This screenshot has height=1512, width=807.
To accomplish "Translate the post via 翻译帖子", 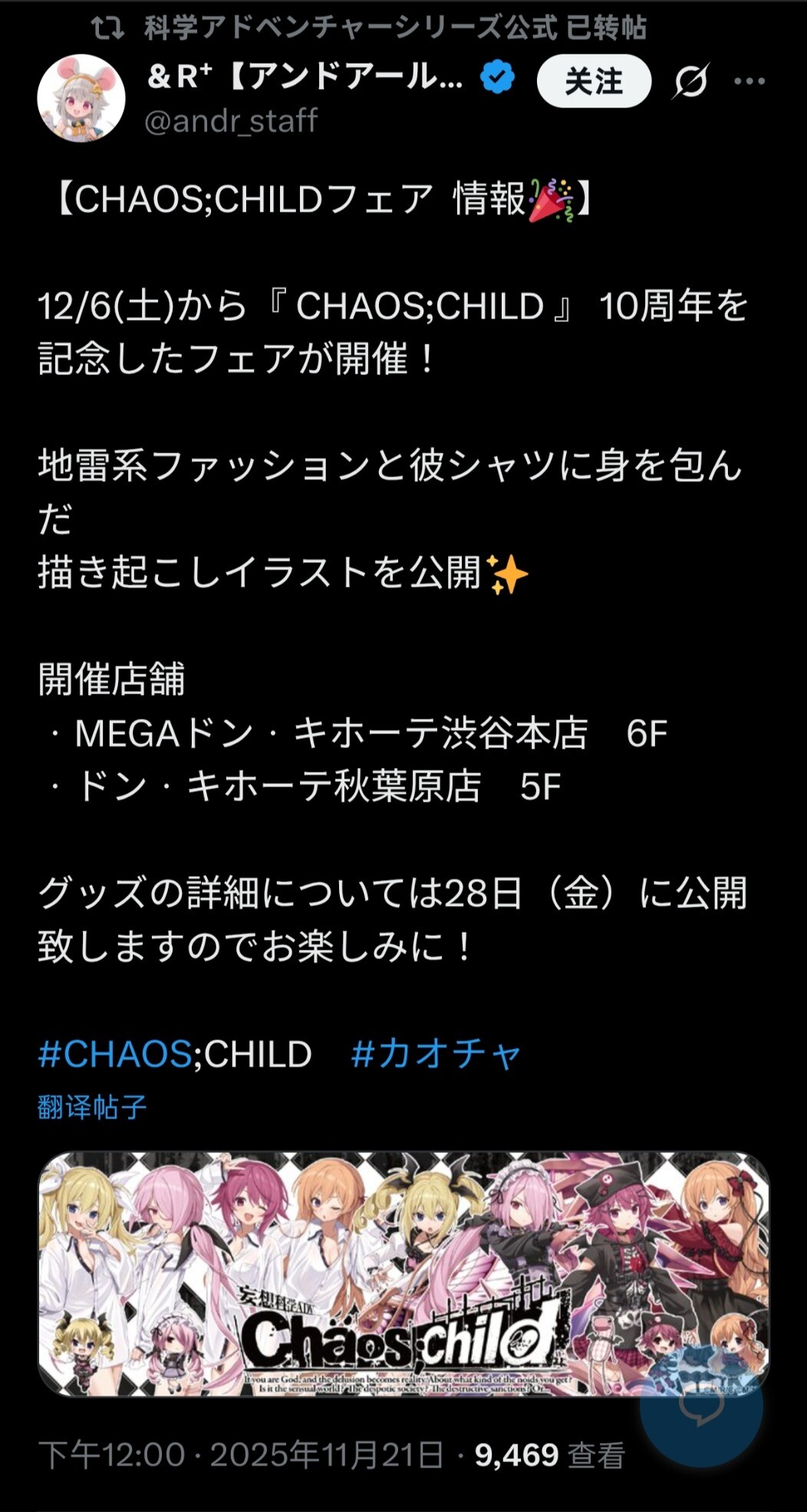I will (92, 1107).
